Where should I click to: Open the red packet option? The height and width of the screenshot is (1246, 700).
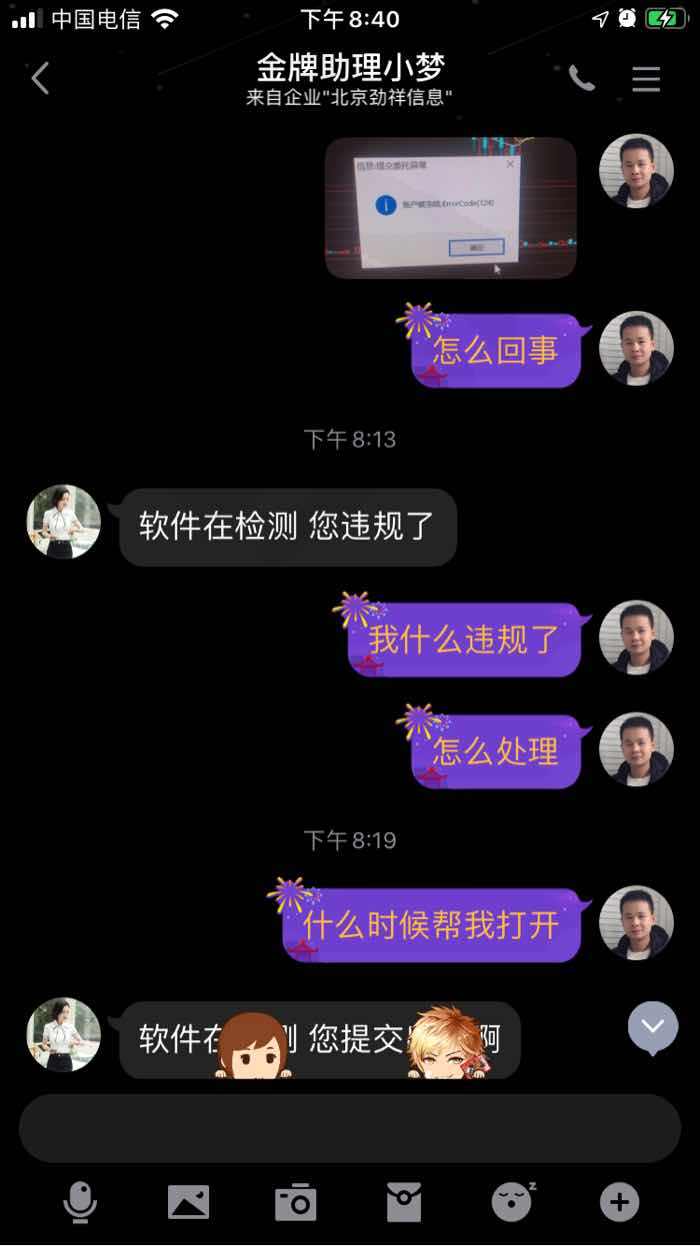coord(404,1201)
